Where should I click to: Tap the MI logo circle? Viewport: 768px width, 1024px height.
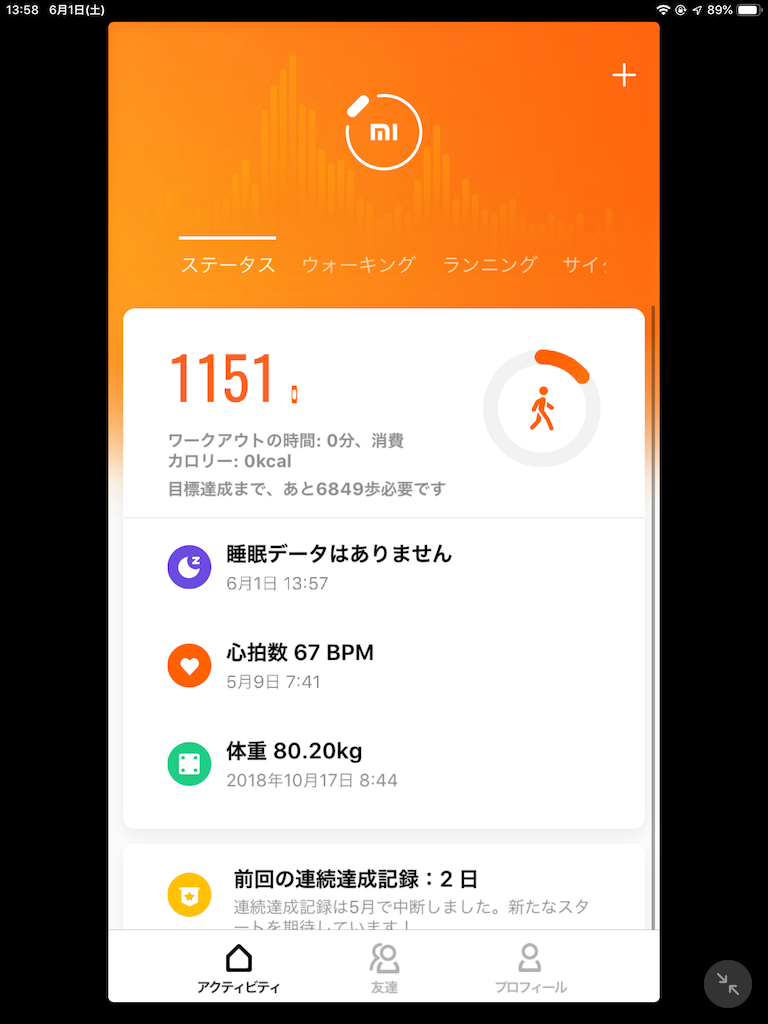pos(384,132)
